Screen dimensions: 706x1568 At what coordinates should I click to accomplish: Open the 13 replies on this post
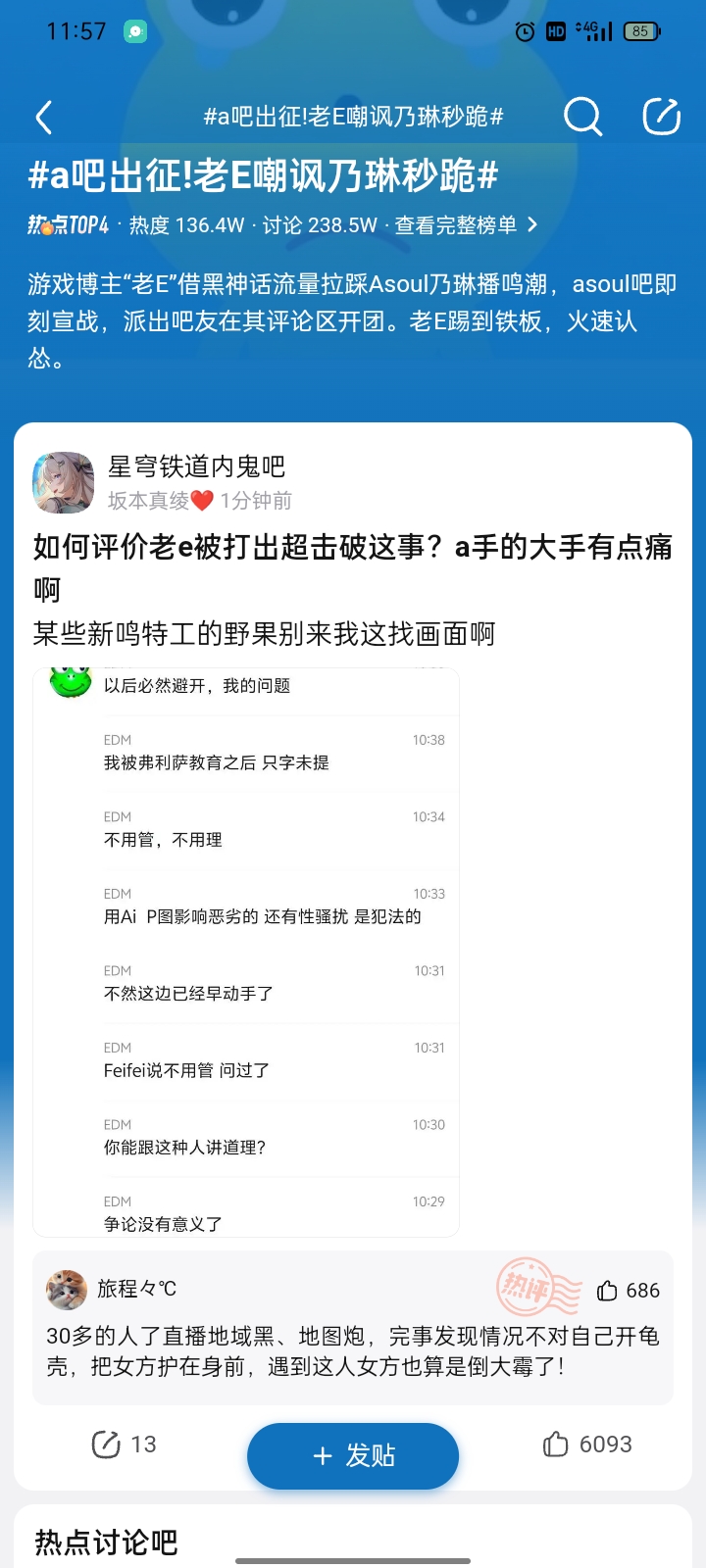[125, 1445]
